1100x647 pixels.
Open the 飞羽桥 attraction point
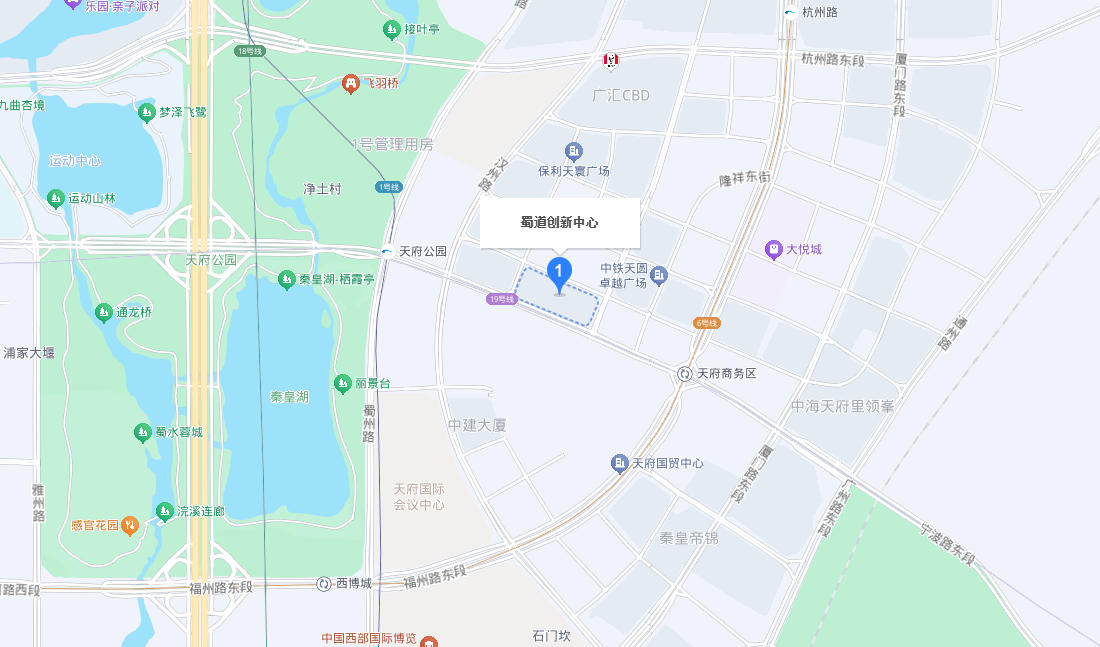tap(350, 84)
